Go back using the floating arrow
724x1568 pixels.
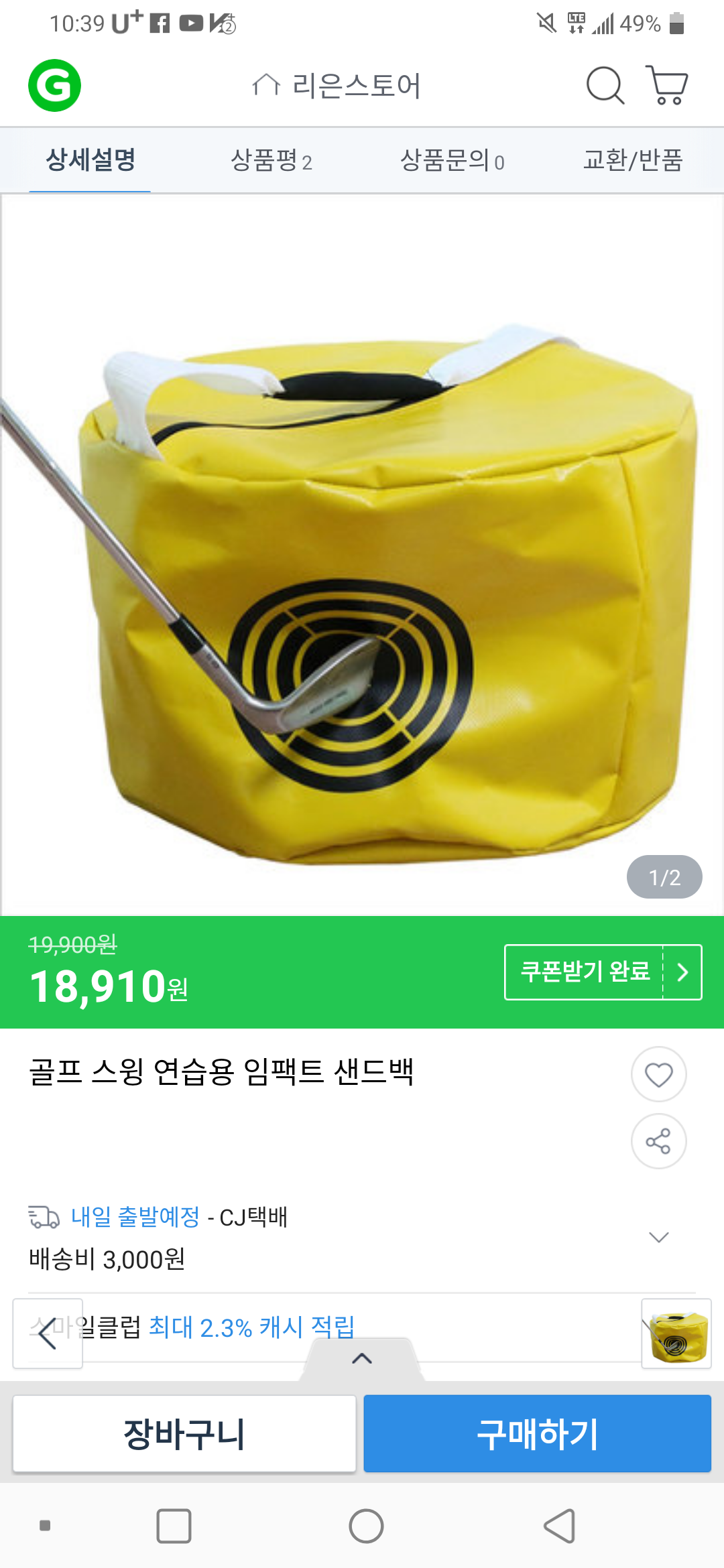[x=48, y=1333]
